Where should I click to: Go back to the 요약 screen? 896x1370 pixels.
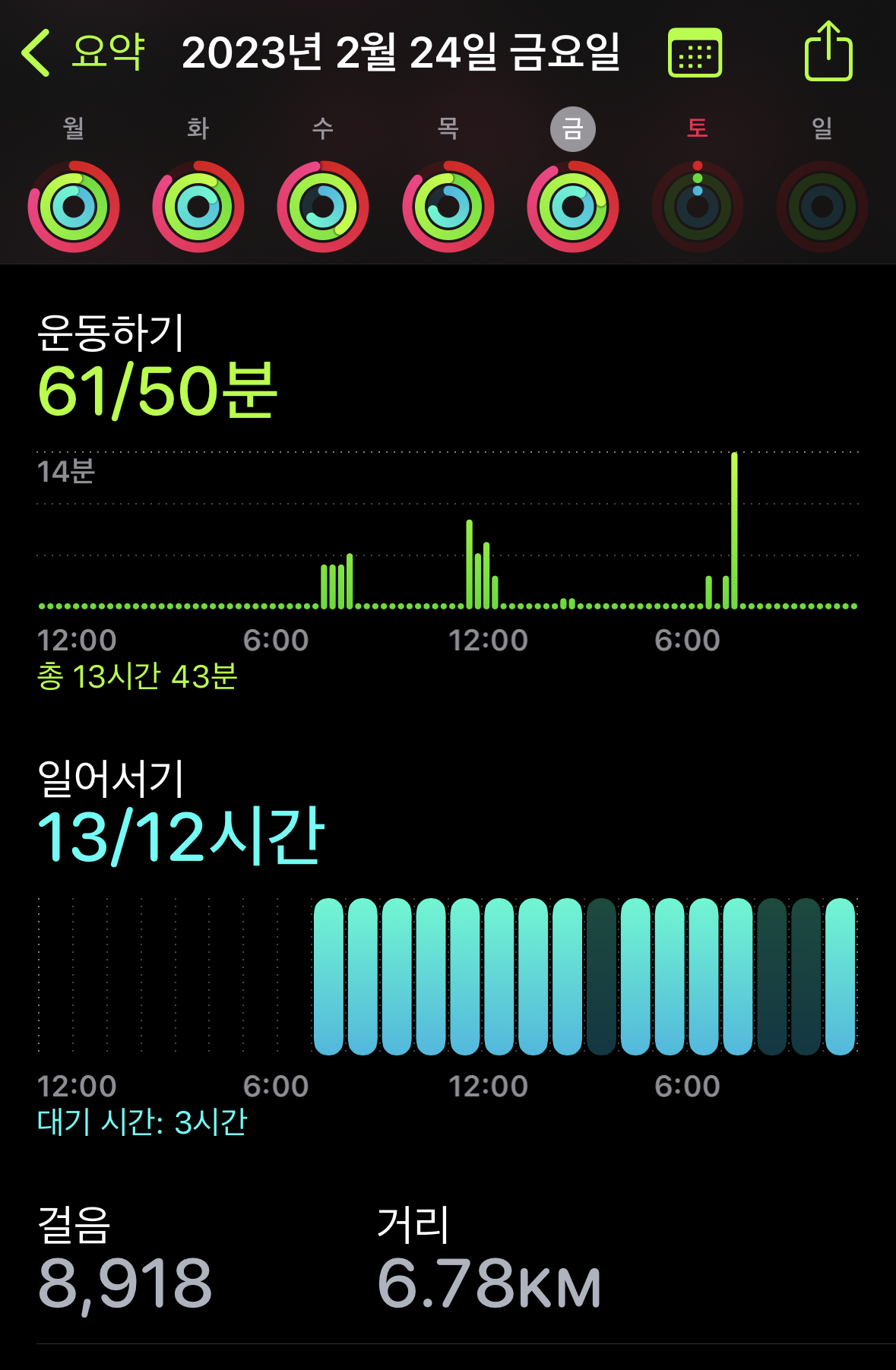tap(82, 52)
